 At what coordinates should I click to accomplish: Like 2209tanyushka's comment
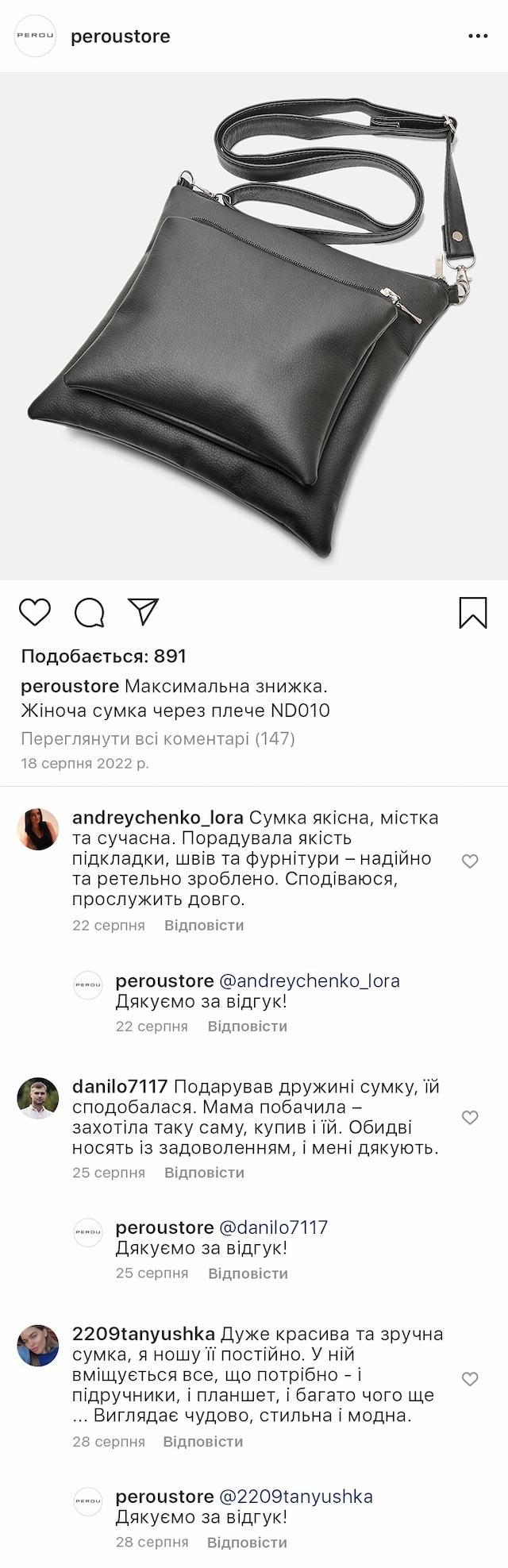470,1379
